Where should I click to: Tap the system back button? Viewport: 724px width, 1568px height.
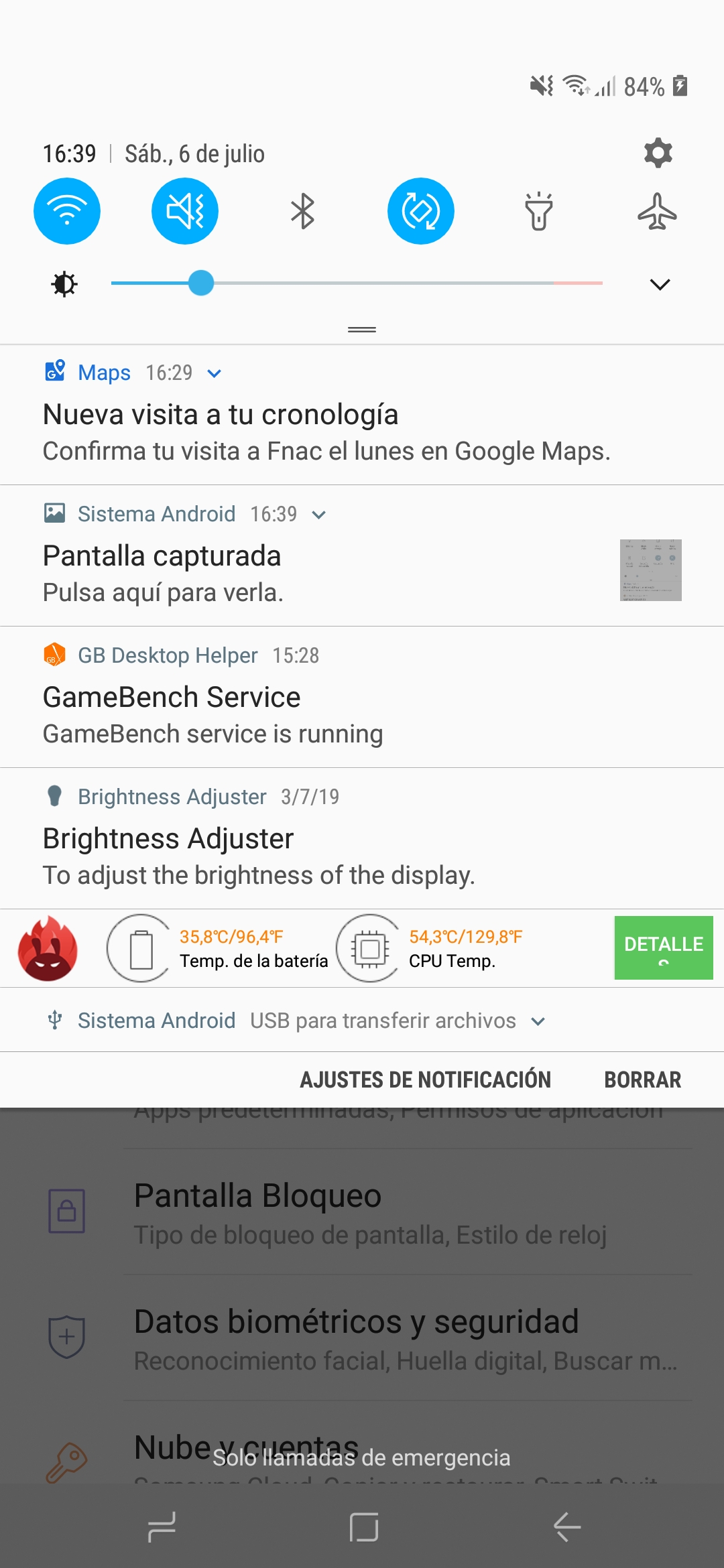pyautogui.click(x=566, y=1527)
